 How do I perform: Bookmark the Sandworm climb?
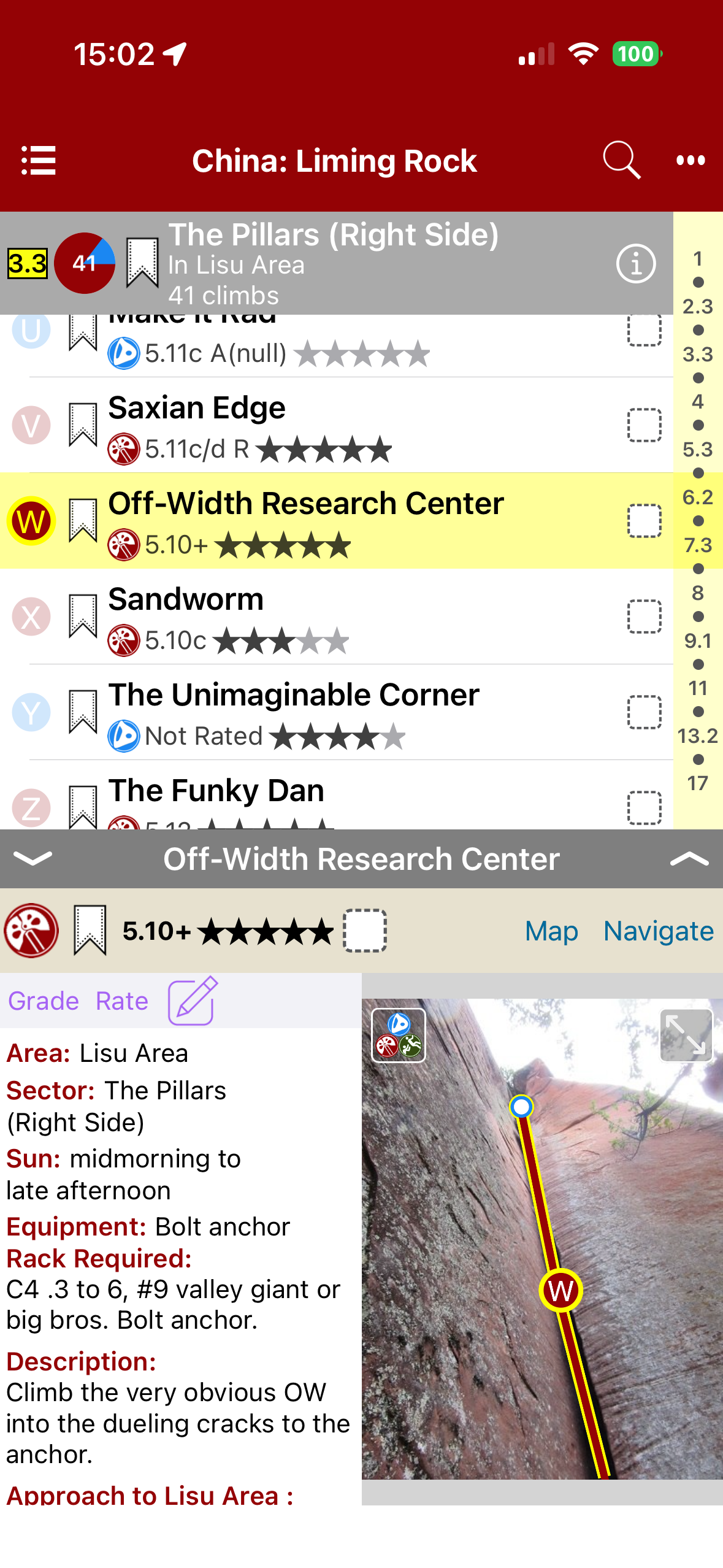(83, 617)
